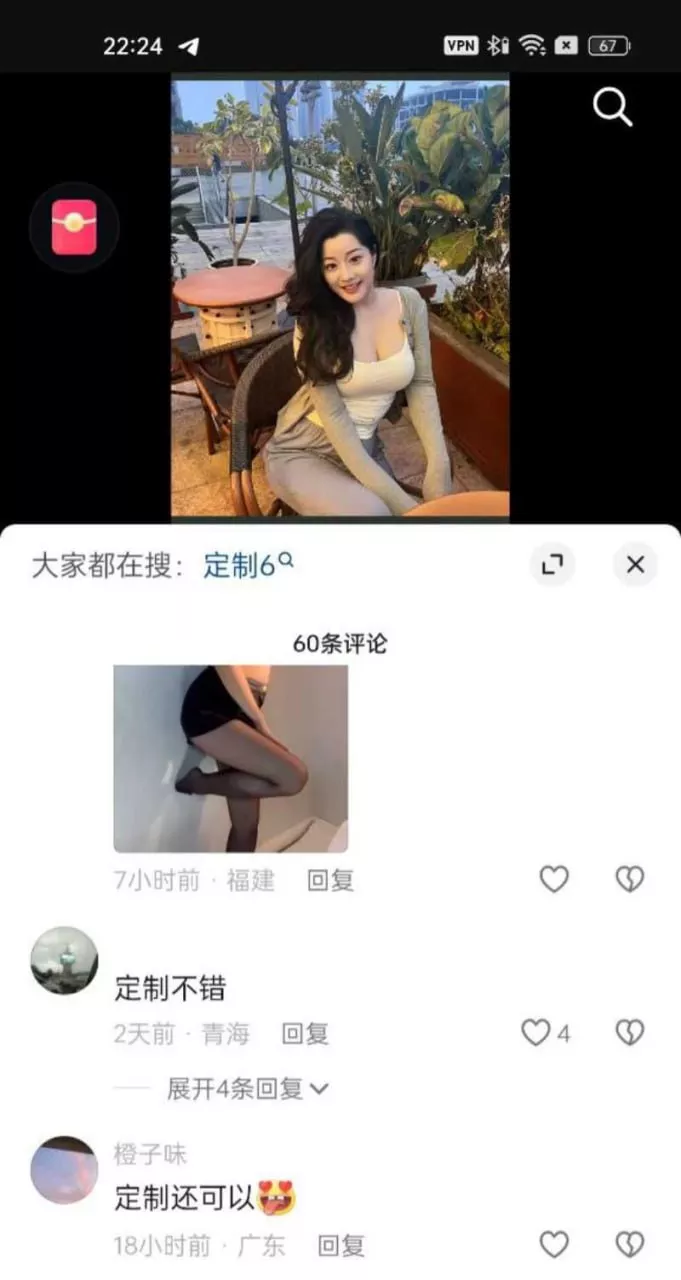
Task: Tap the video above the comments
Action: point(340,300)
